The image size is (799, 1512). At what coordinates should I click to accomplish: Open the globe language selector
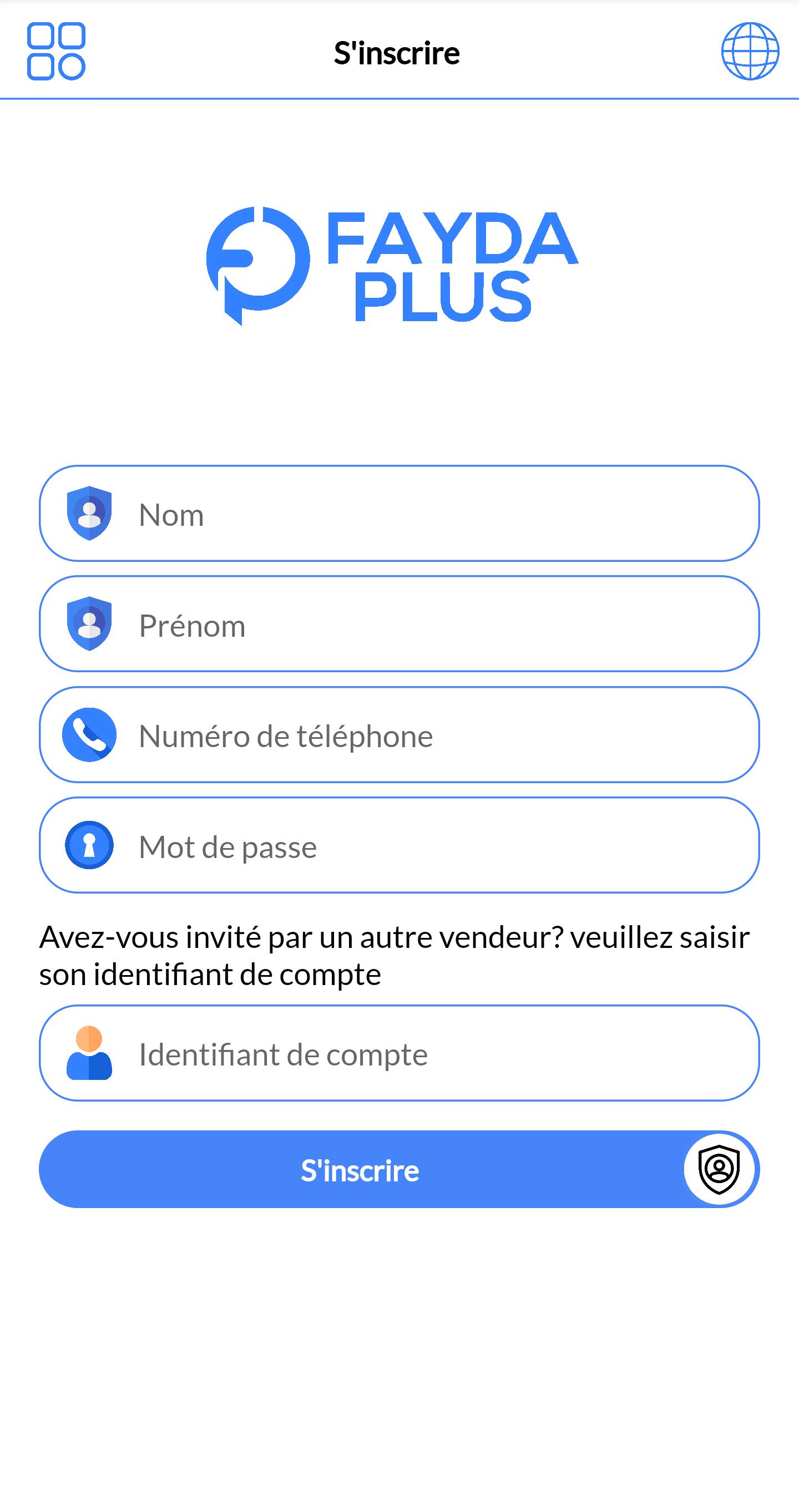[750, 51]
